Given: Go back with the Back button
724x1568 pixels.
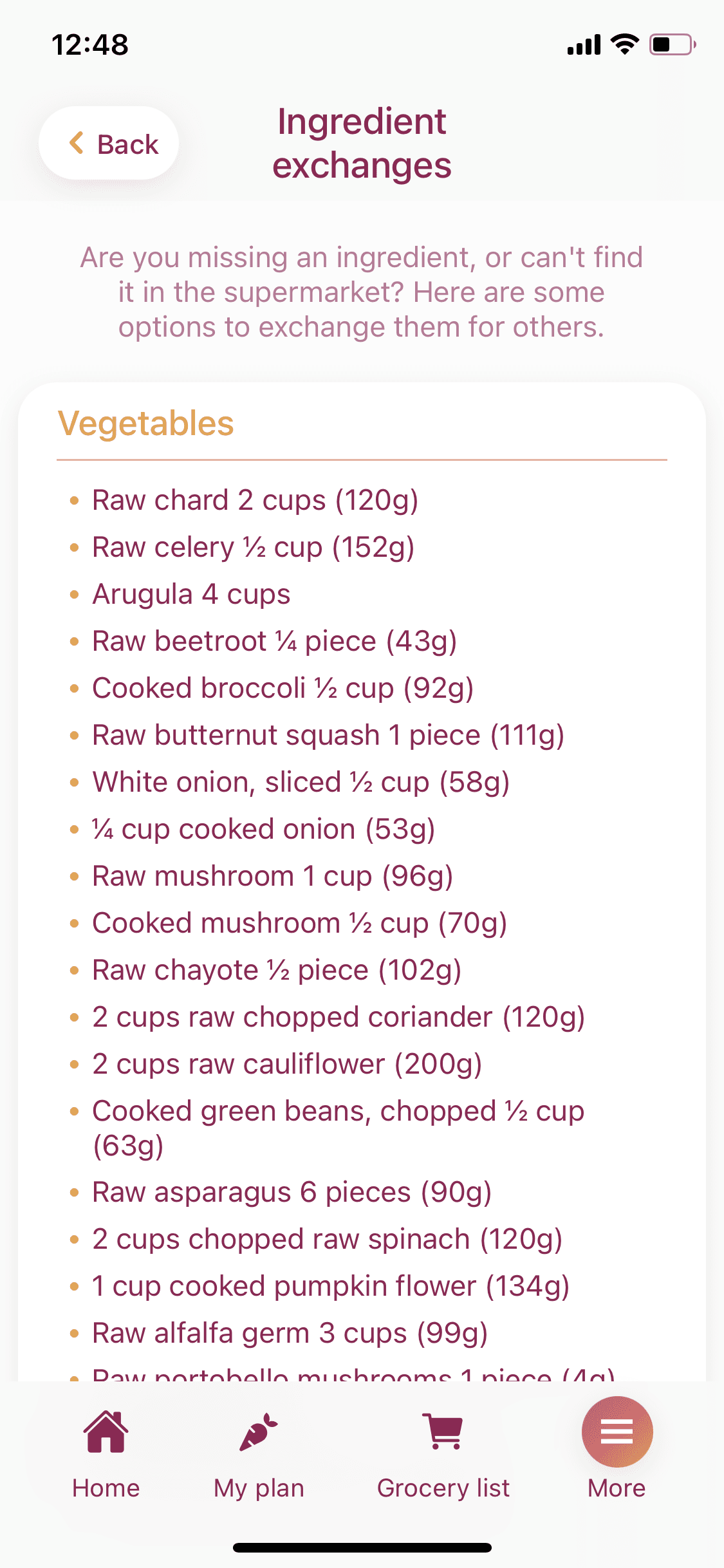Looking at the screenshot, I should pos(109,143).
